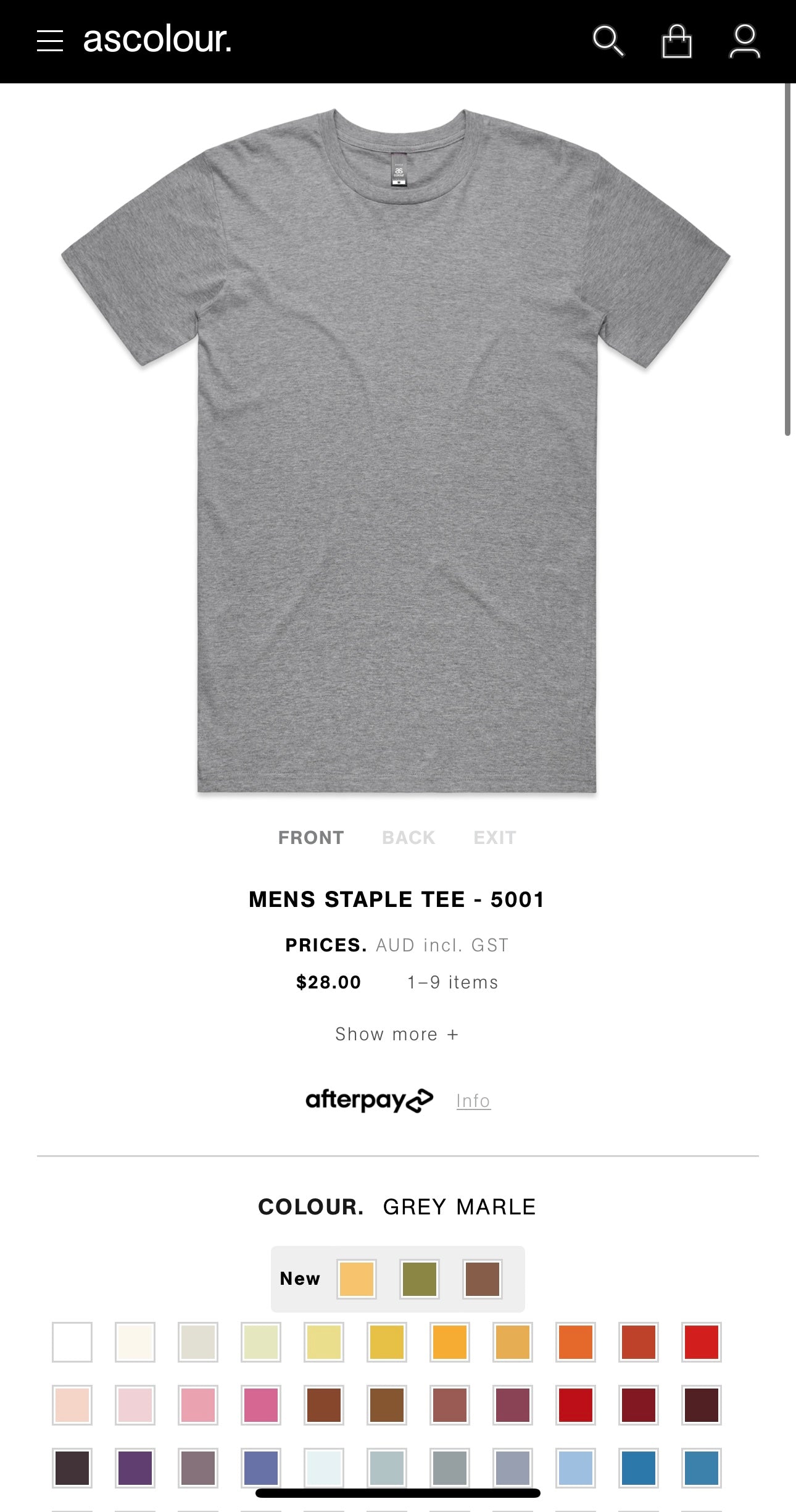Open the search icon

(x=608, y=41)
